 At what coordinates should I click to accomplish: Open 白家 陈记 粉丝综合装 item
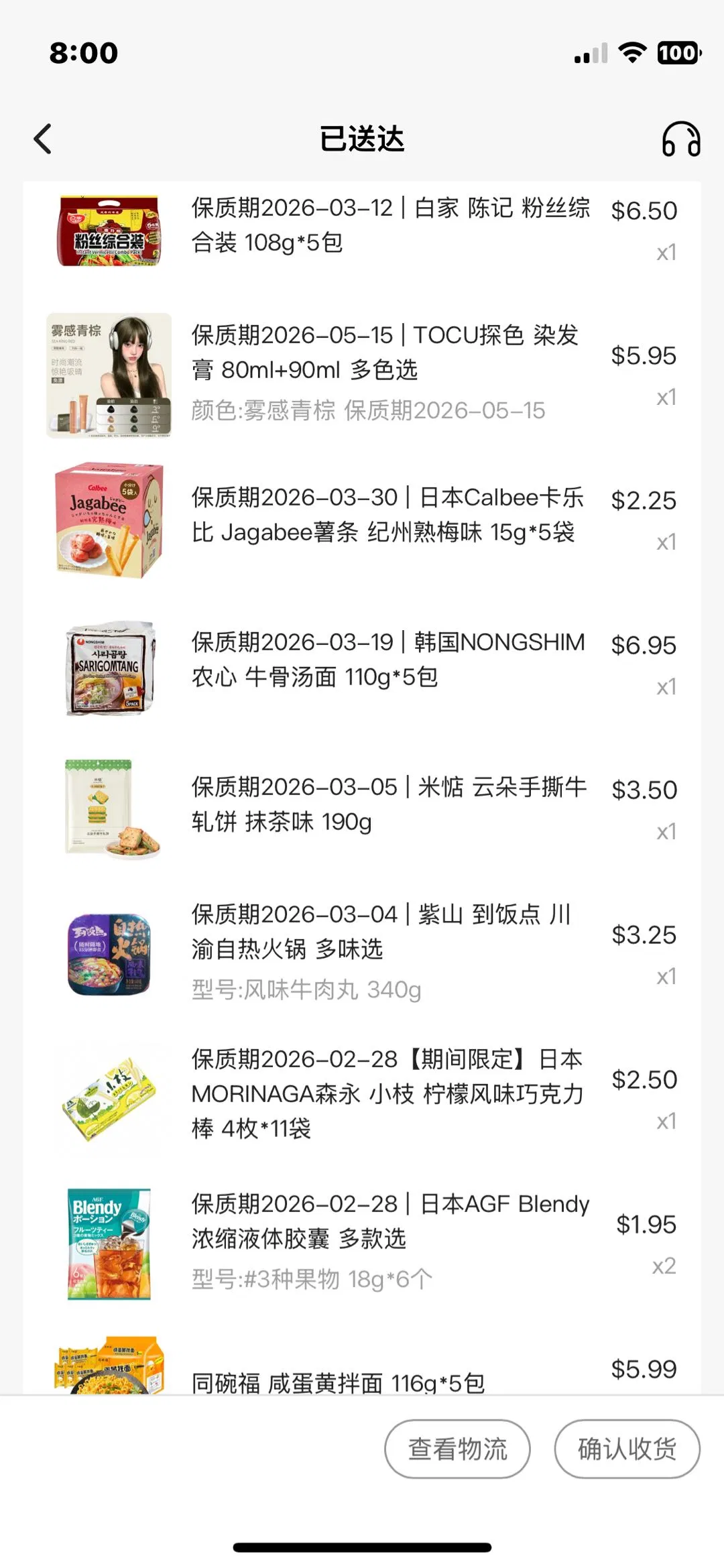coord(390,225)
